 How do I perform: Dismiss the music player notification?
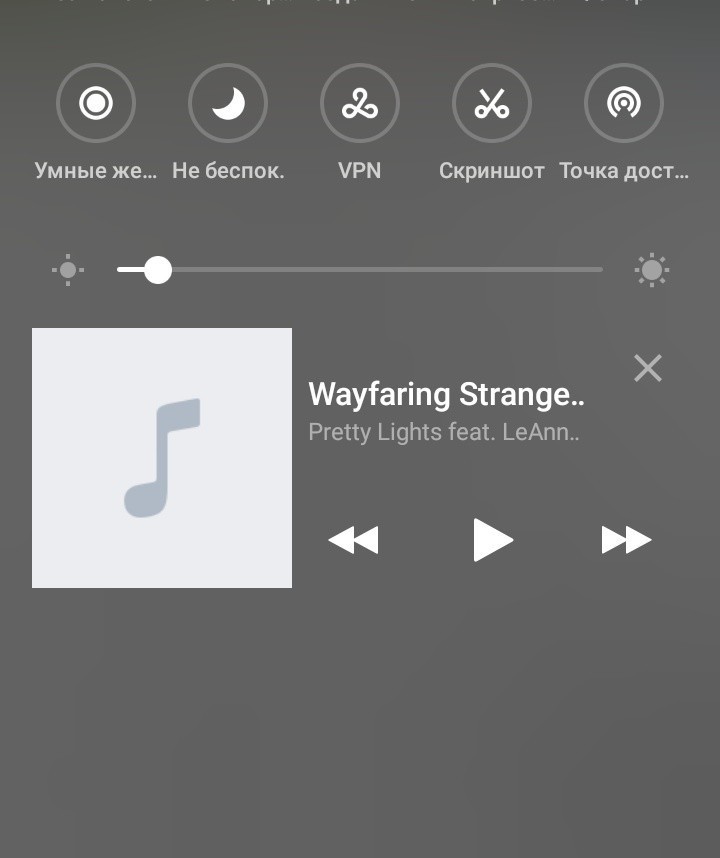648,369
